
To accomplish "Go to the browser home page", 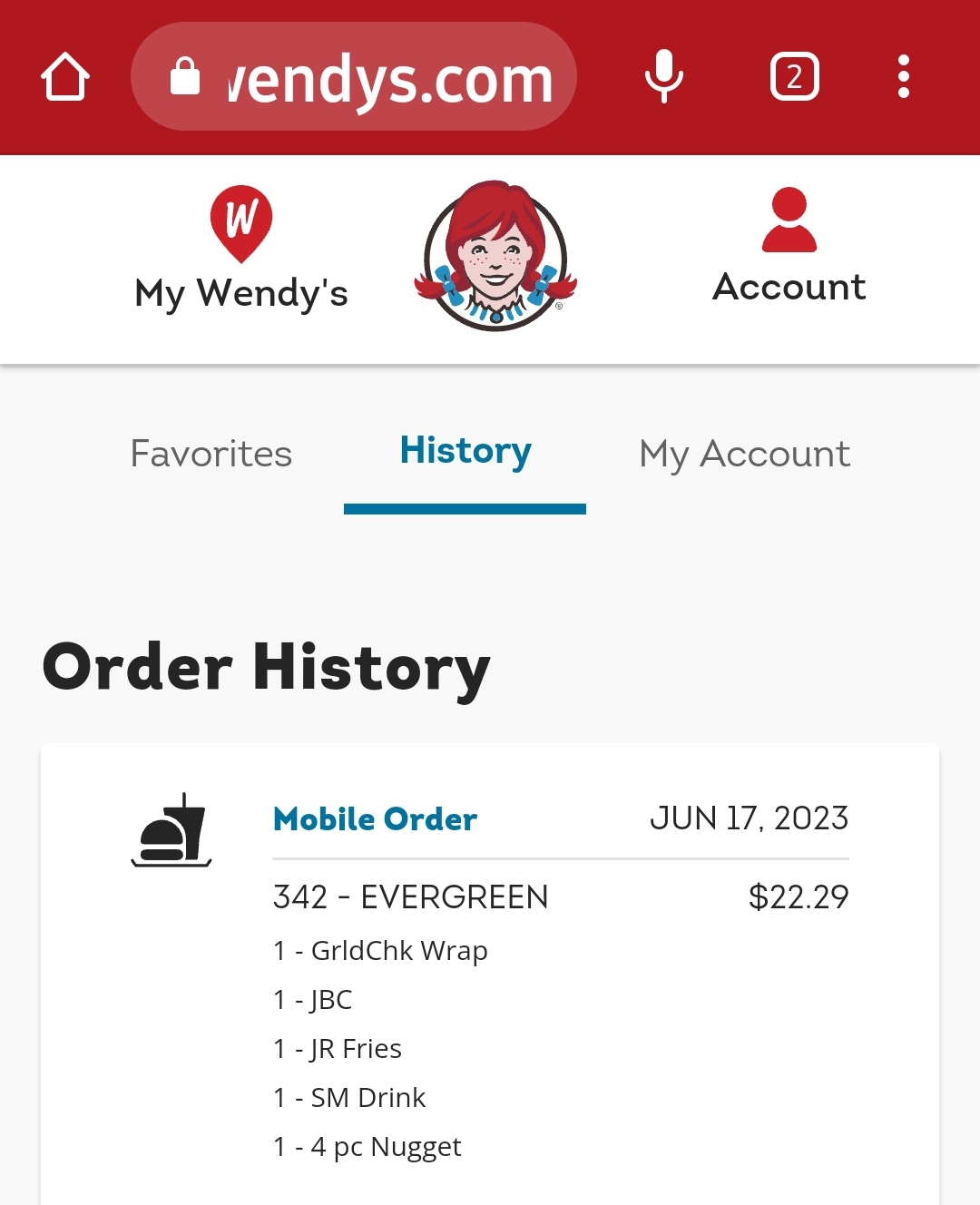I will point(65,77).
